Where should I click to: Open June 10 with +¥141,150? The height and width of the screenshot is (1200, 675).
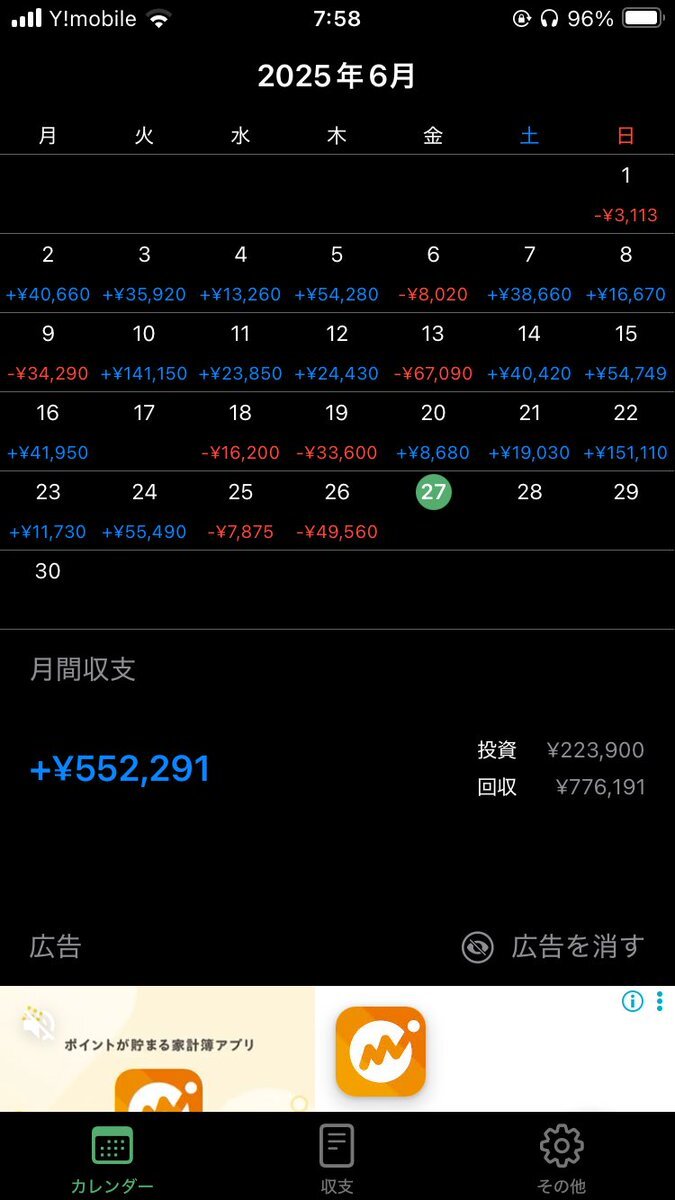pos(144,352)
